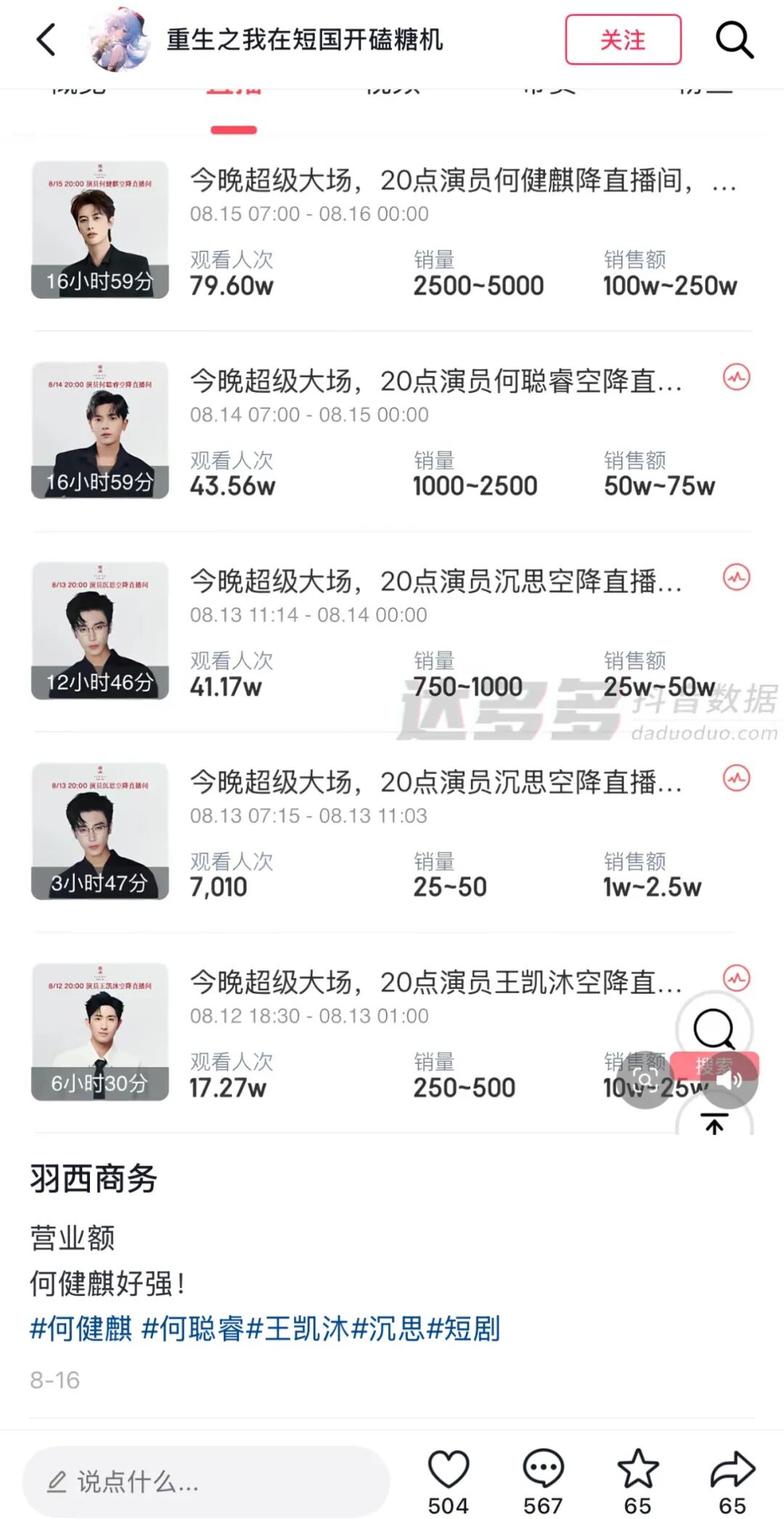Open the #沉思 hashtag
Image resolution: width=784 pixels, height=1519 pixels.
point(388,1329)
